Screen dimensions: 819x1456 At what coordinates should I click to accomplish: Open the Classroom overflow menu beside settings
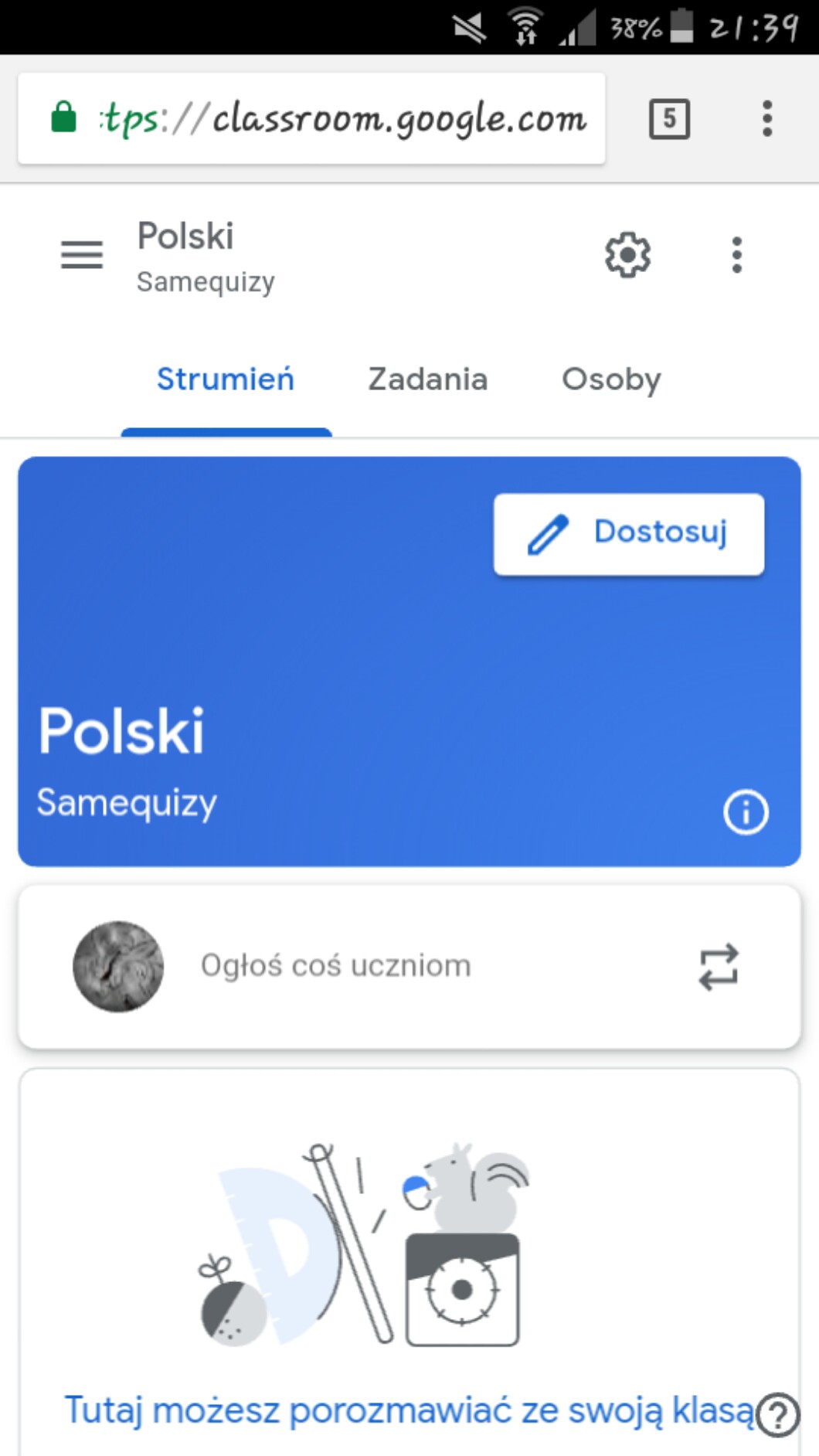736,255
